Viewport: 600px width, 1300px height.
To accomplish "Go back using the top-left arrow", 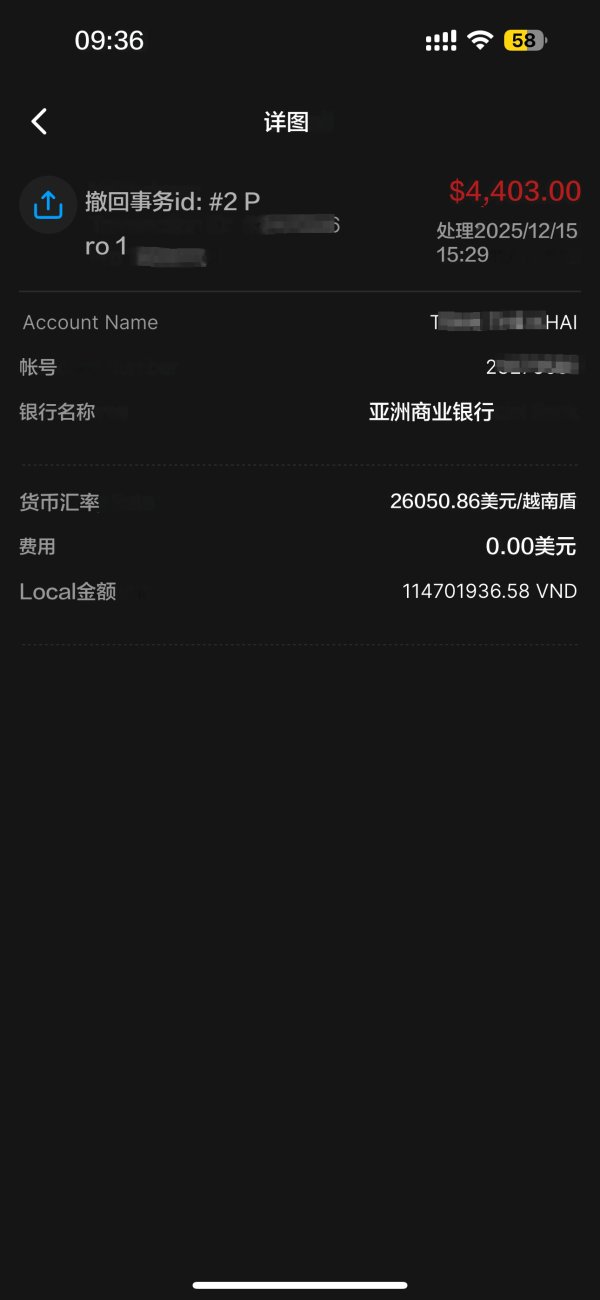I will [39, 122].
